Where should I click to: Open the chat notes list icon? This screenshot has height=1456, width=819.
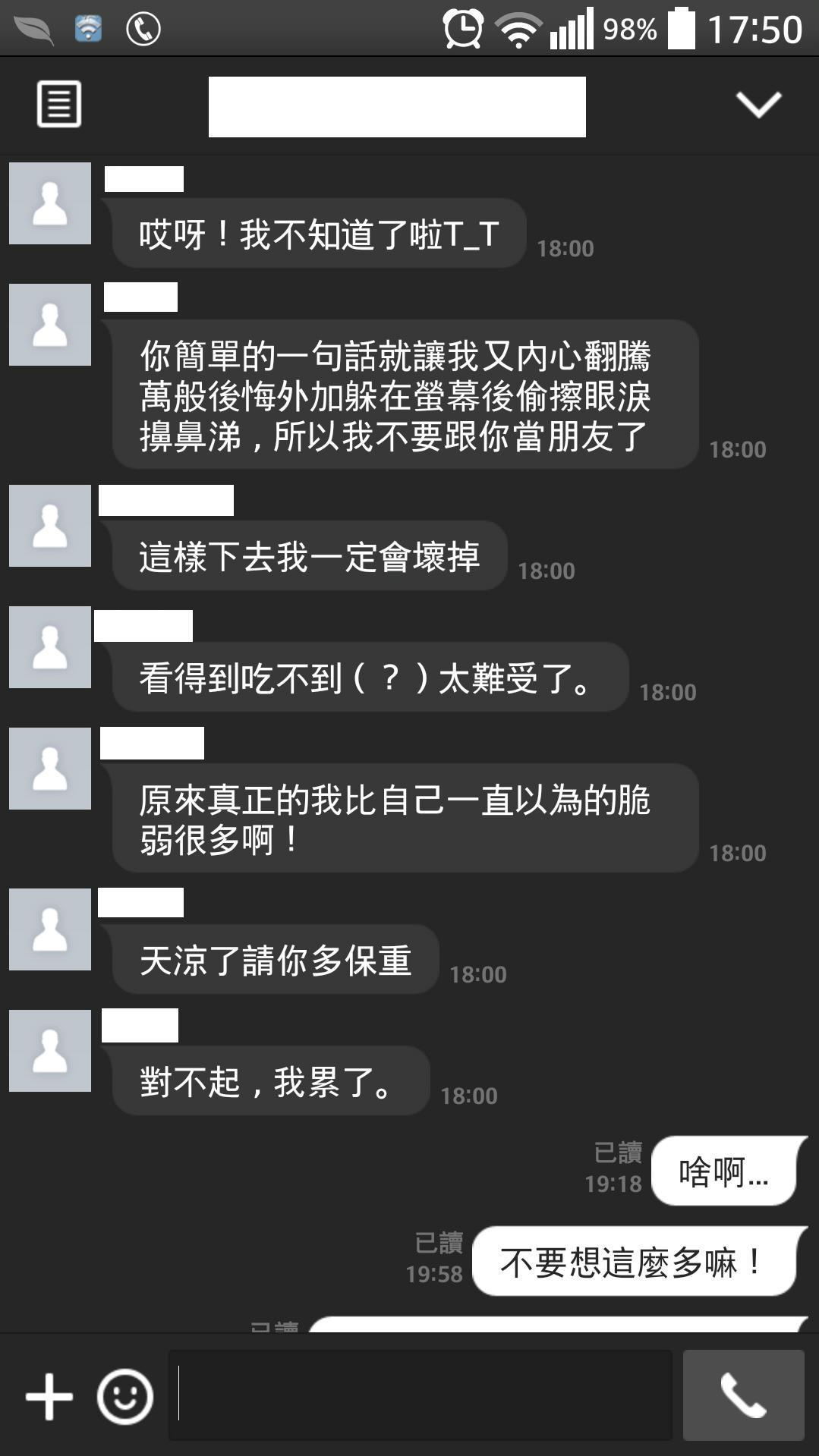(x=59, y=104)
